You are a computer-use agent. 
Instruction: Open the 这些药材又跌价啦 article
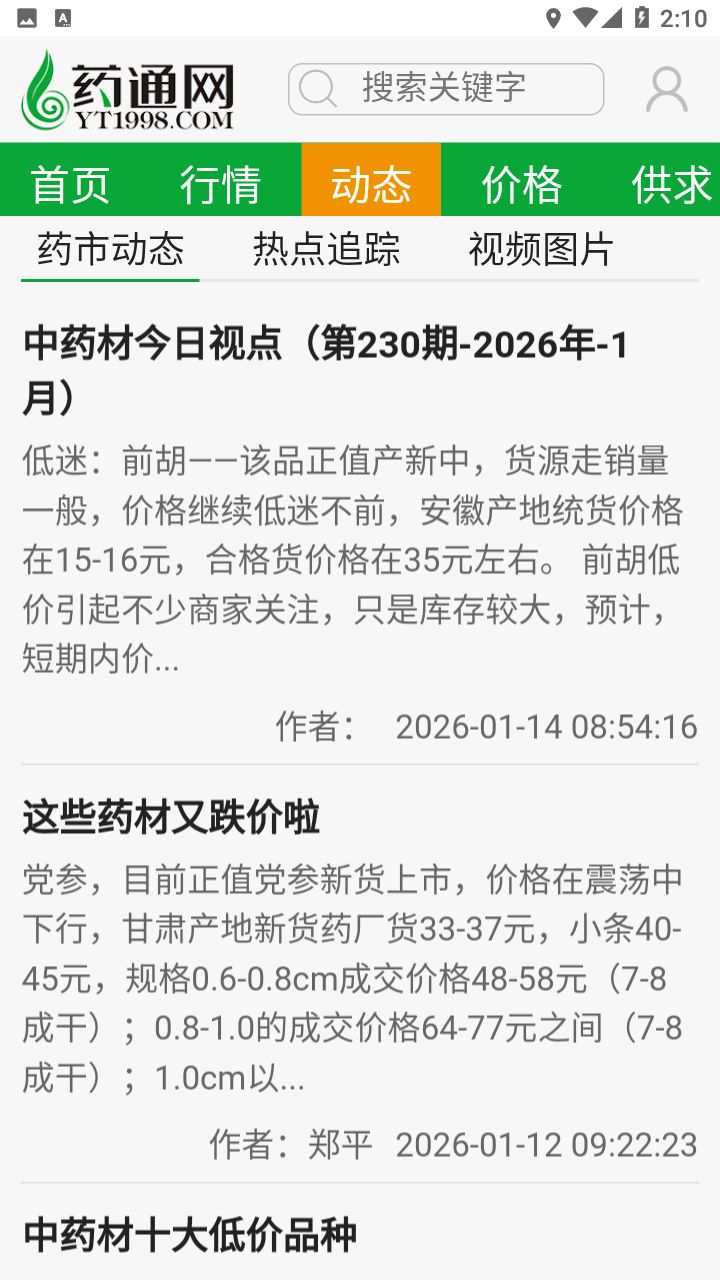click(x=170, y=817)
